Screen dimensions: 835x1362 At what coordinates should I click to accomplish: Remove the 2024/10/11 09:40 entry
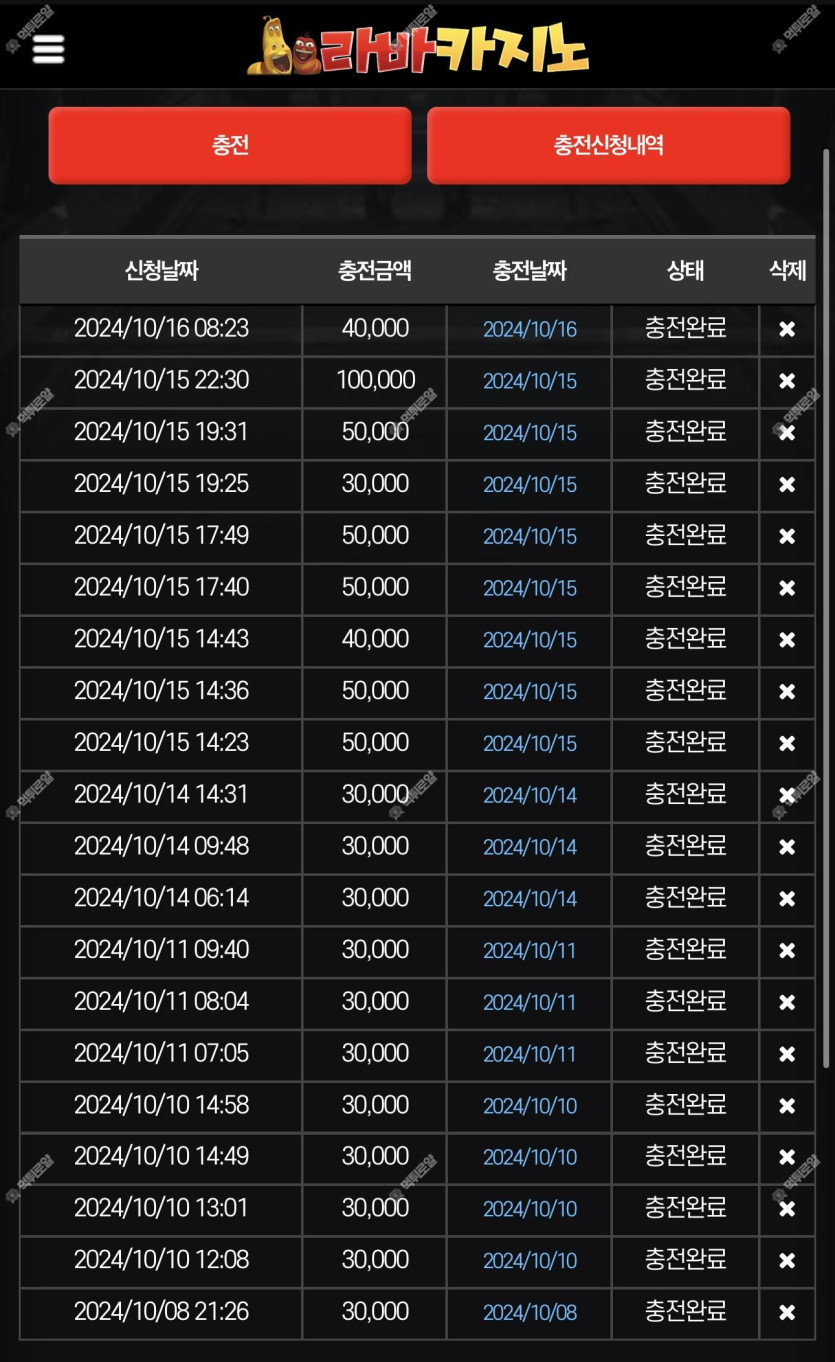tap(787, 950)
